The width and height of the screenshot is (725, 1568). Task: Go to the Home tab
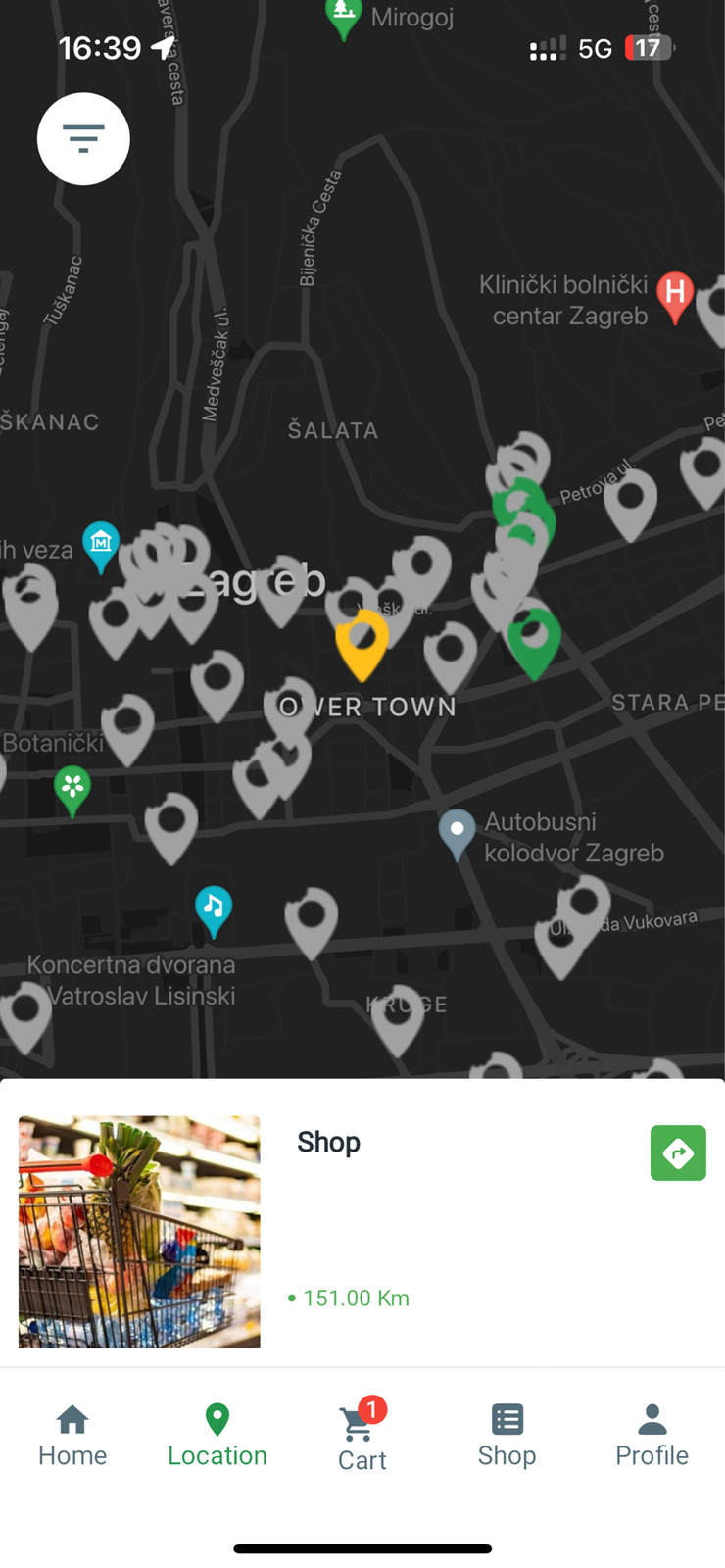[x=72, y=1436]
